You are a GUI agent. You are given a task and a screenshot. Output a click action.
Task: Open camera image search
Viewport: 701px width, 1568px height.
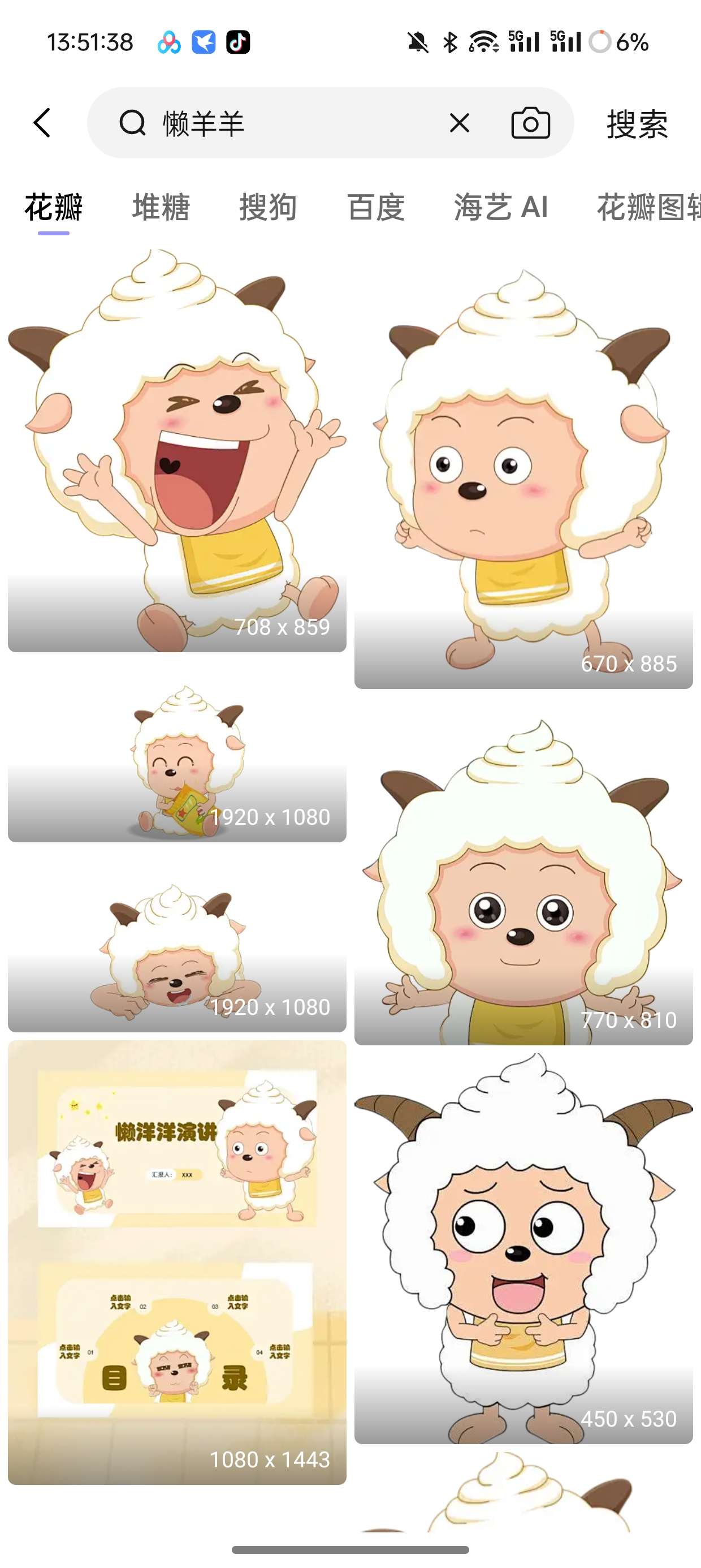[x=530, y=123]
